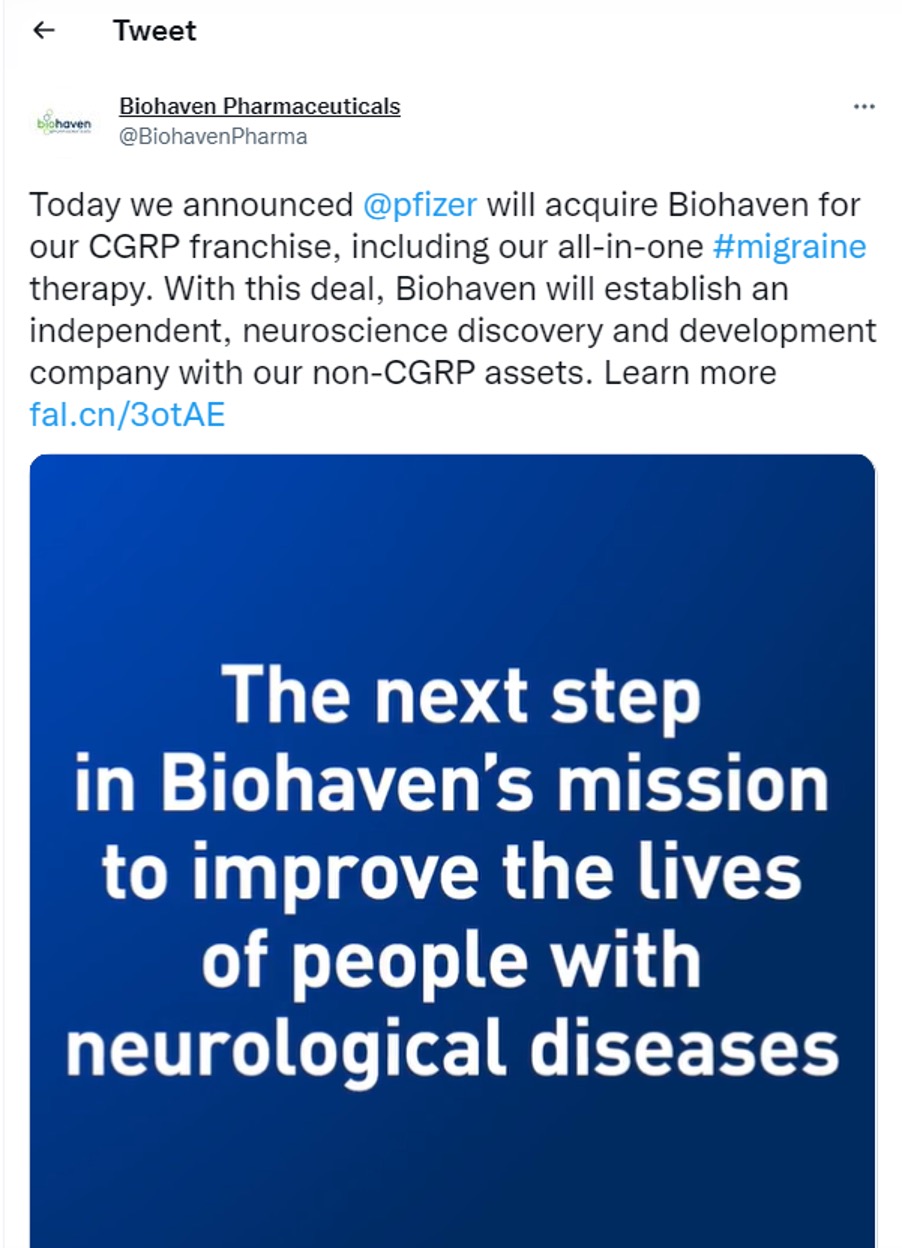This screenshot has width=902, height=1248.
Task: Open the @pfizer mention
Action: click(x=420, y=205)
